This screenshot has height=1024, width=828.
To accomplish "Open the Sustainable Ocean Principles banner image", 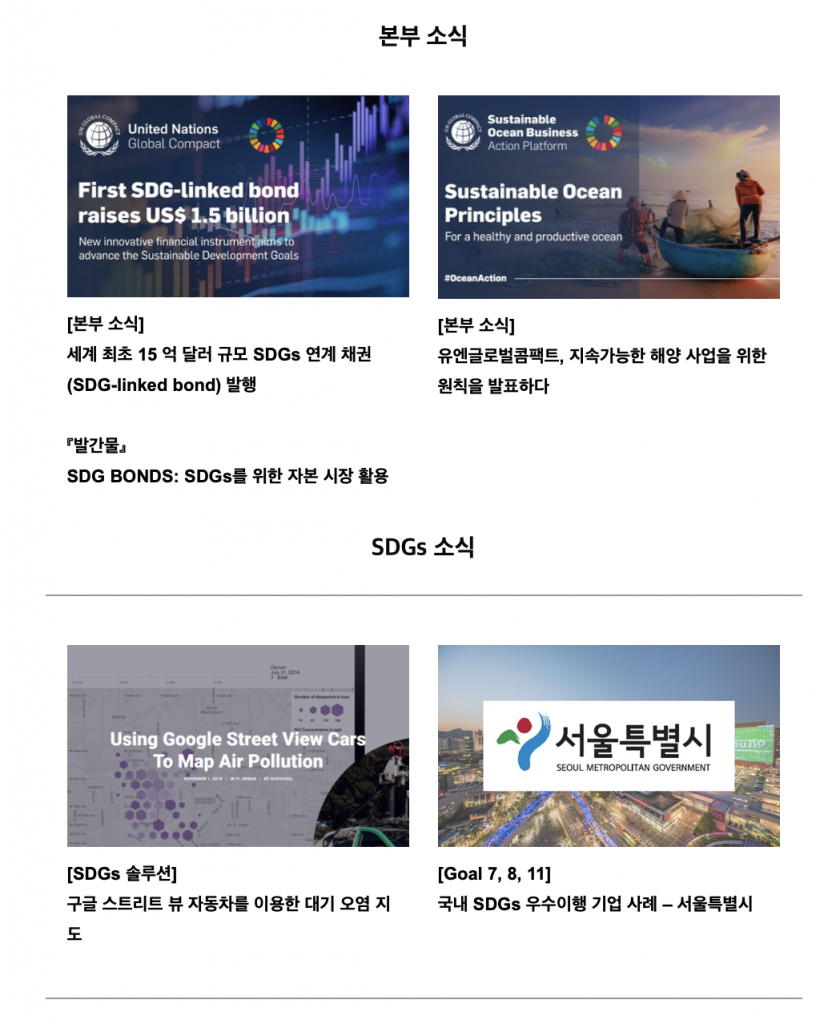I will [608, 197].
